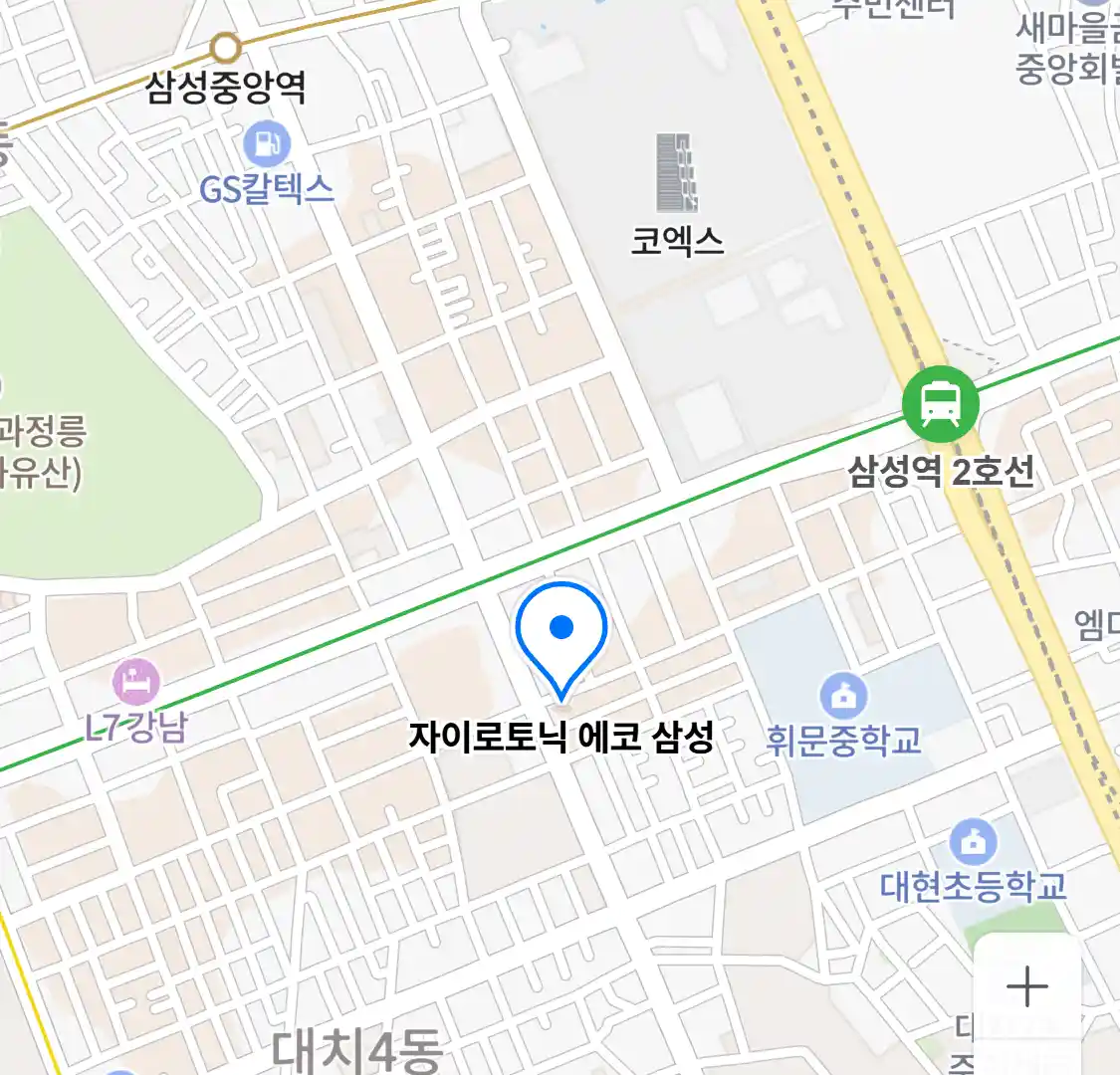Zoom in with the plus button
The image size is (1120, 1075).
tap(1026, 986)
